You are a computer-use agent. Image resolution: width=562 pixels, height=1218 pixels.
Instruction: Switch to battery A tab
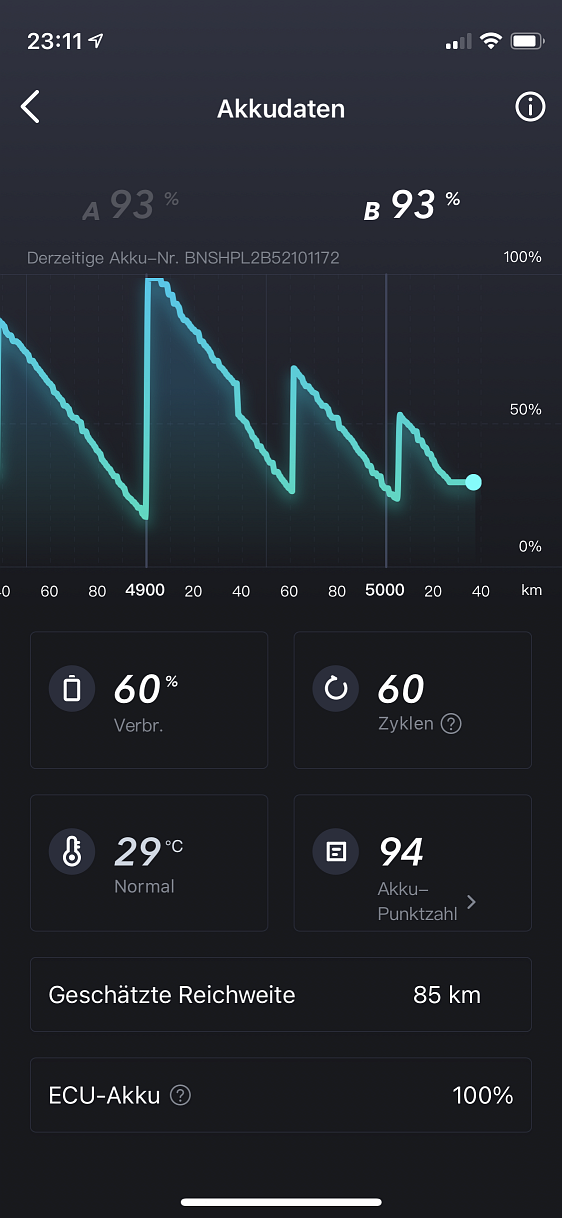point(131,205)
